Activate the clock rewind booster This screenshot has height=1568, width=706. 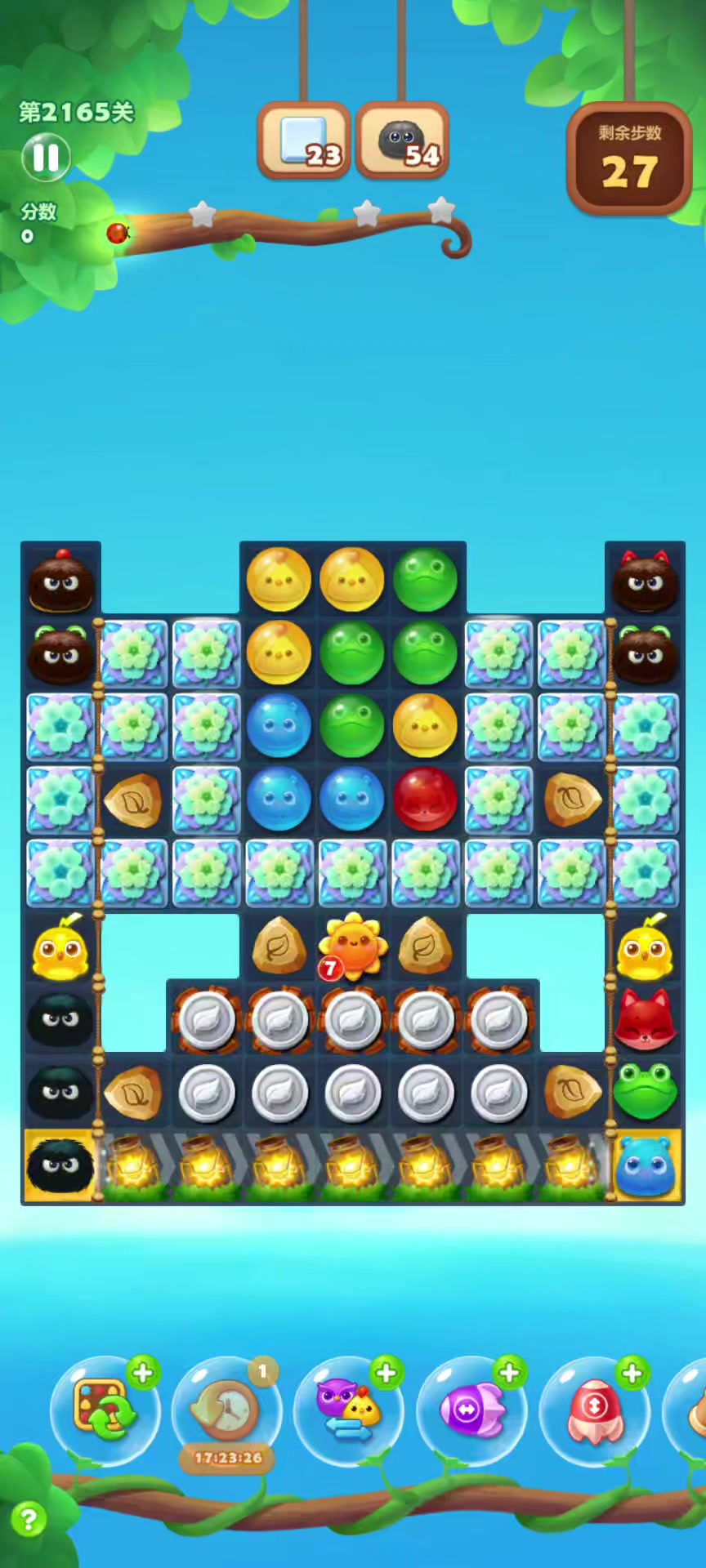[226, 1410]
